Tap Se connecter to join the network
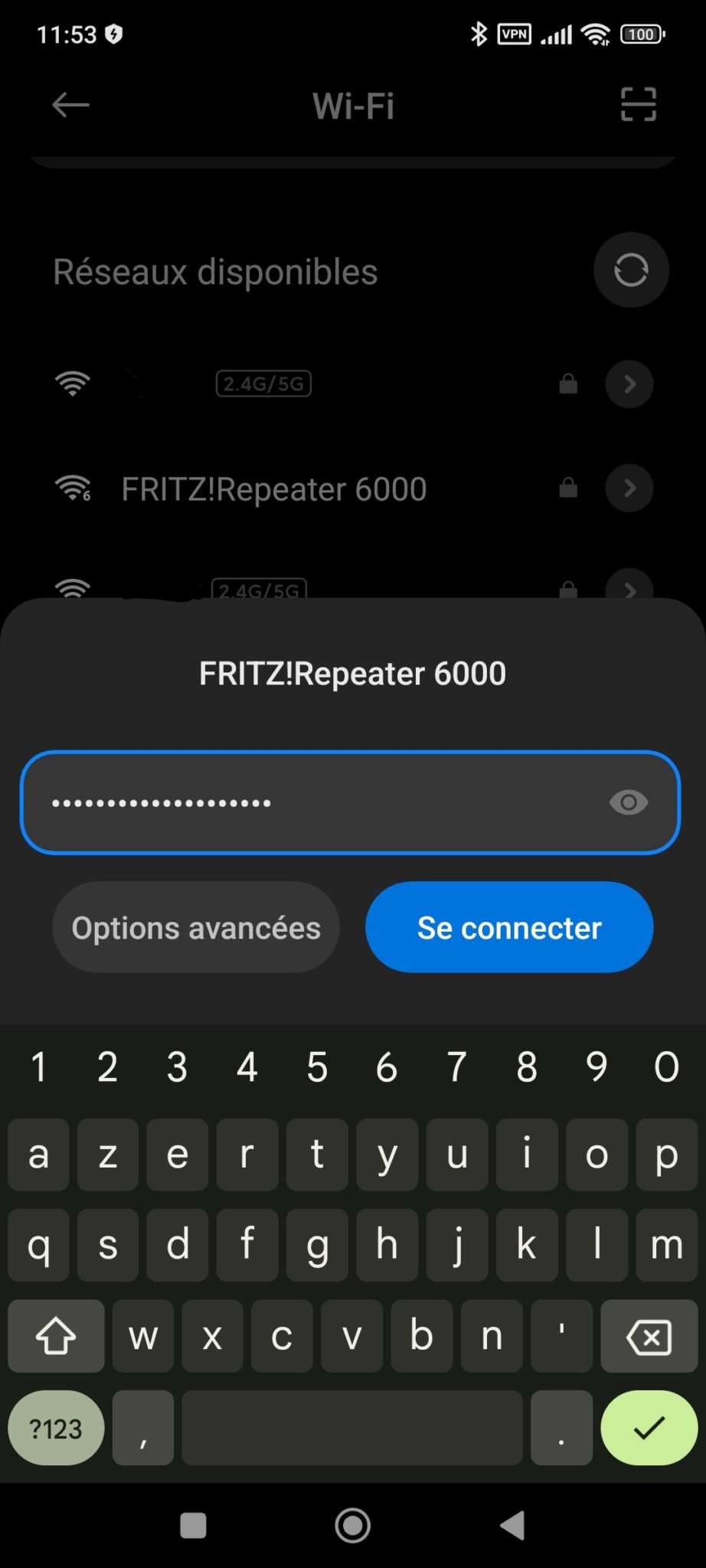The width and height of the screenshot is (706, 1568). click(509, 927)
